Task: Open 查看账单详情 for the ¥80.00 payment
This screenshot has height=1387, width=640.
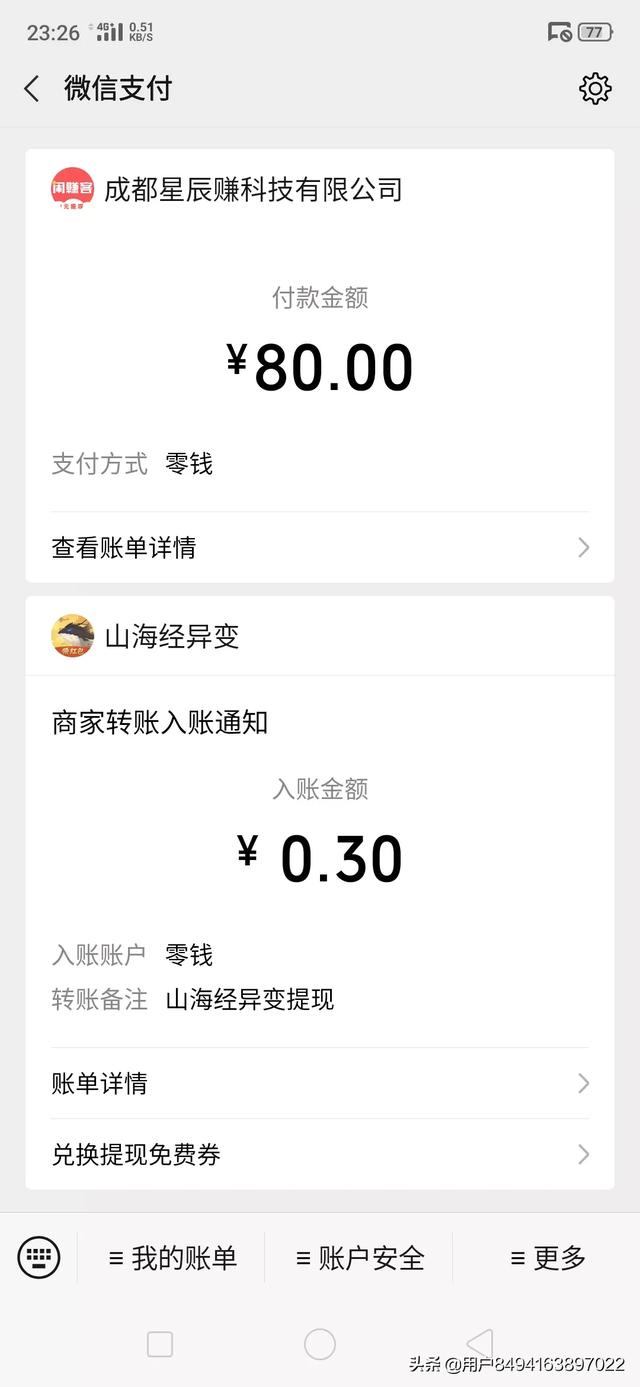Action: click(320, 547)
